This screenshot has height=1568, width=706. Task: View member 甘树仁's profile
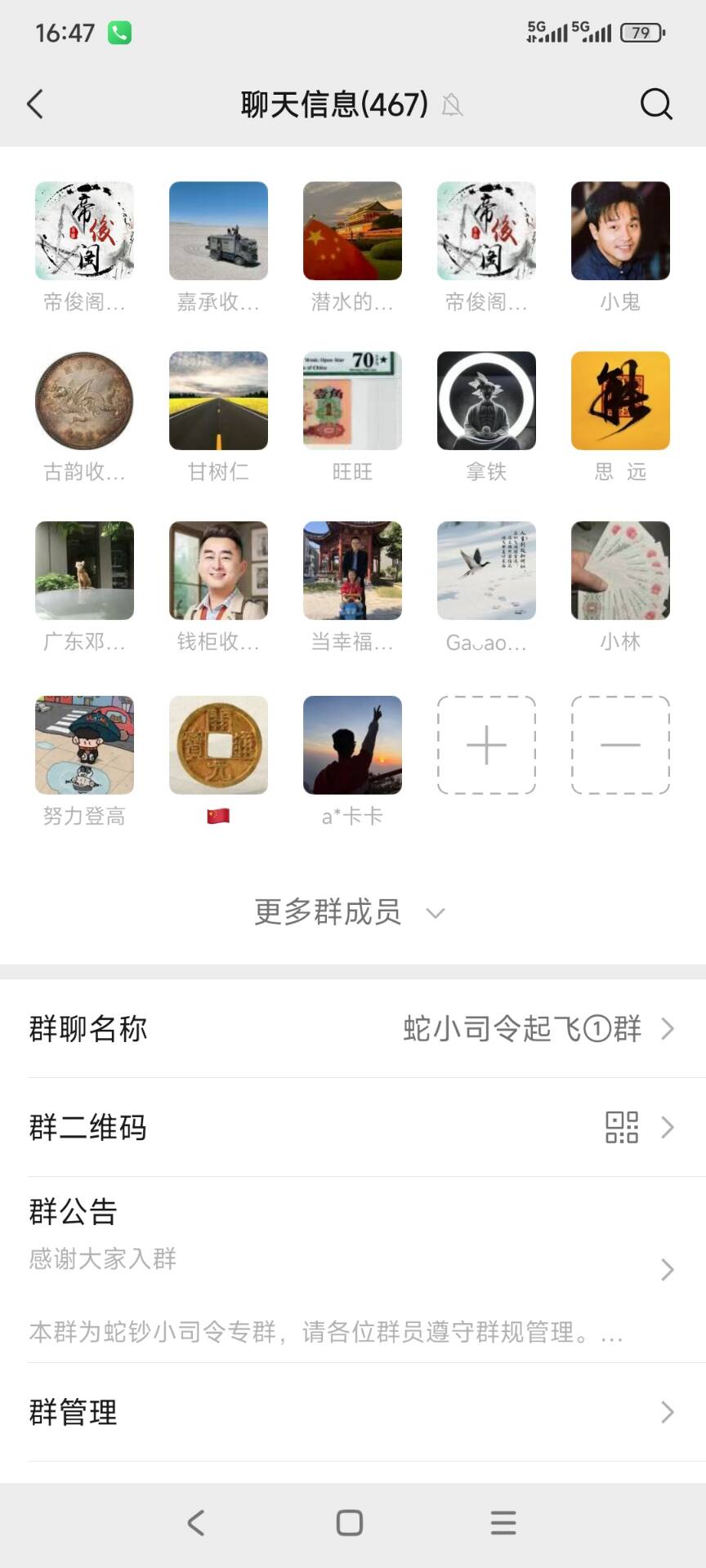218,401
